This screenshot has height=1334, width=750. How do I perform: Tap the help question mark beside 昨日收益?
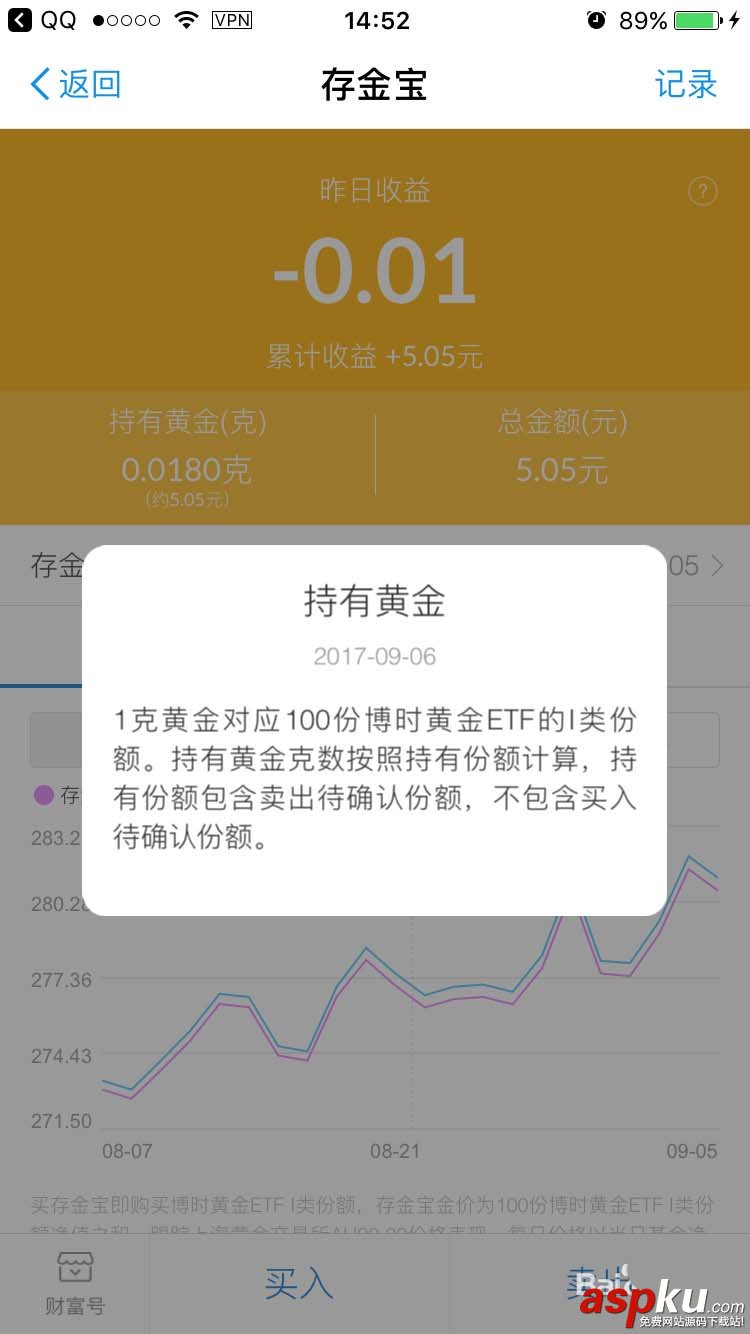click(703, 192)
